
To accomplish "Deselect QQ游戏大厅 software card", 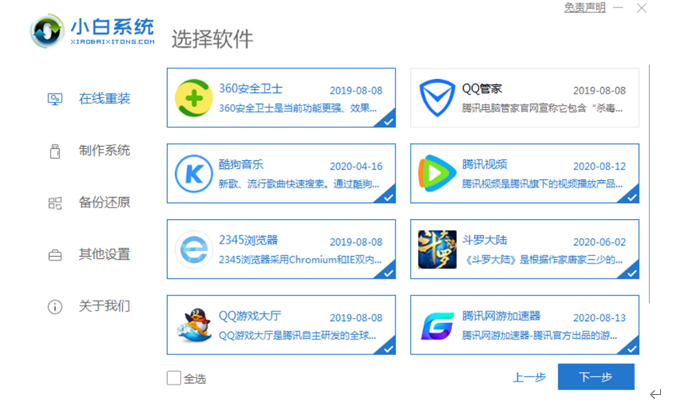I will click(x=281, y=325).
